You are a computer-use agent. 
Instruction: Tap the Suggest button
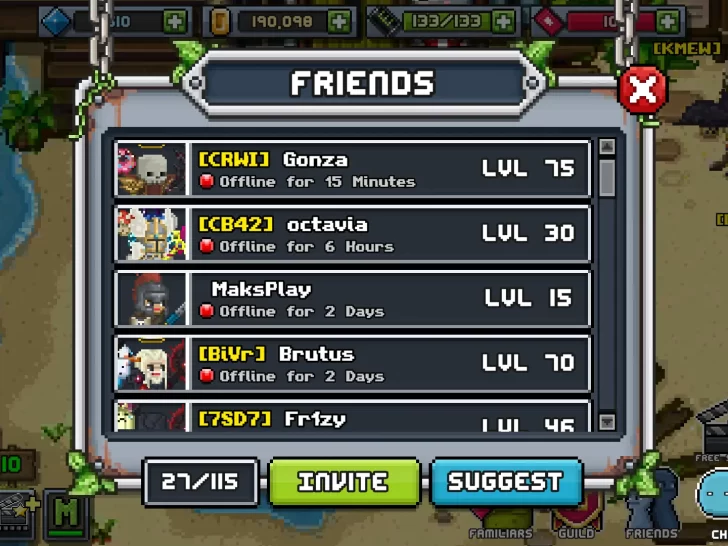(x=505, y=482)
